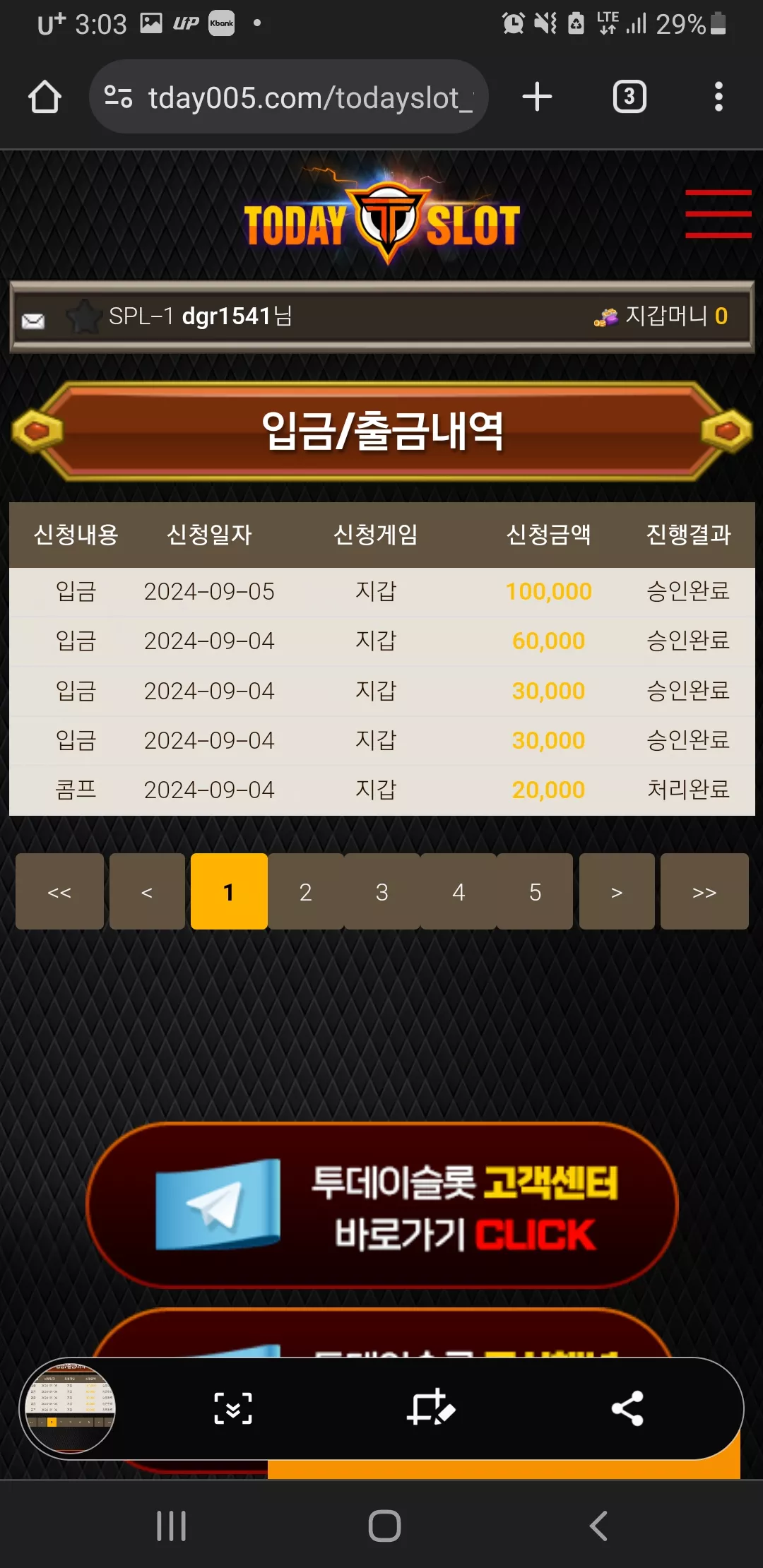The image size is (763, 1568).
Task: Open the Telegram 고객센터 바로가기 banner
Action: (x=382, y=1205)
